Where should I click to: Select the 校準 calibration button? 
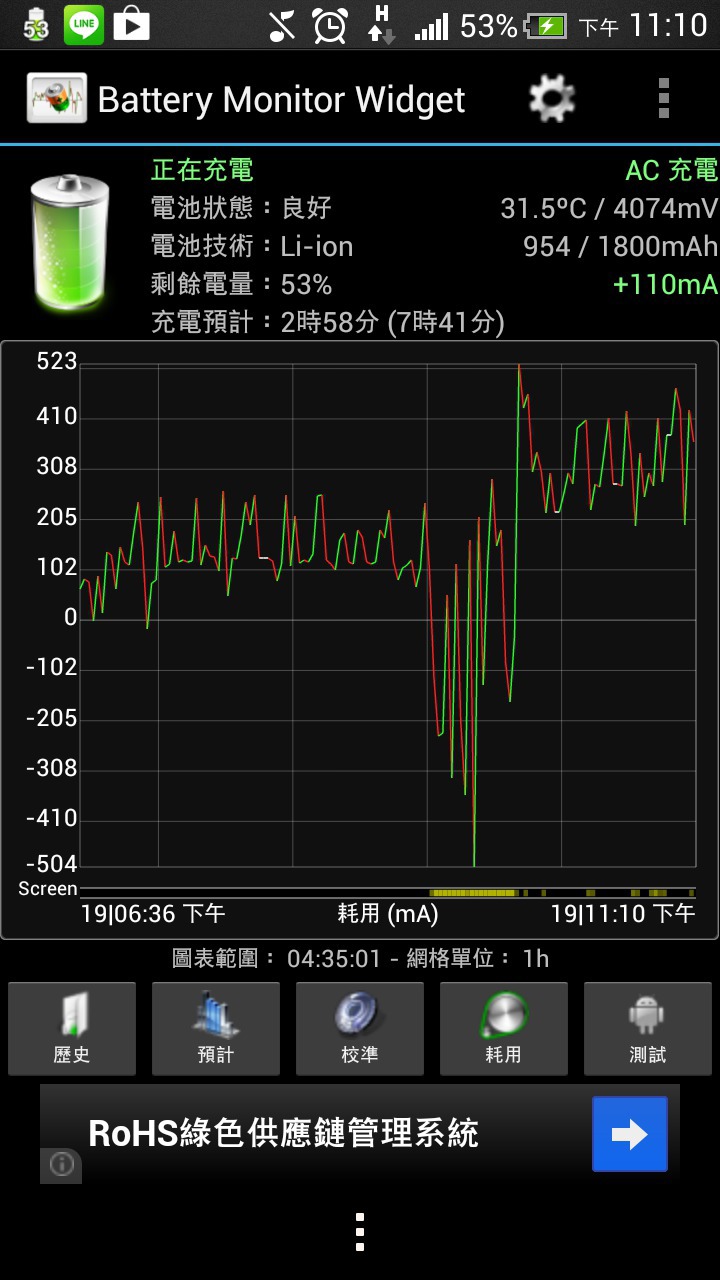pos(360,1029)
